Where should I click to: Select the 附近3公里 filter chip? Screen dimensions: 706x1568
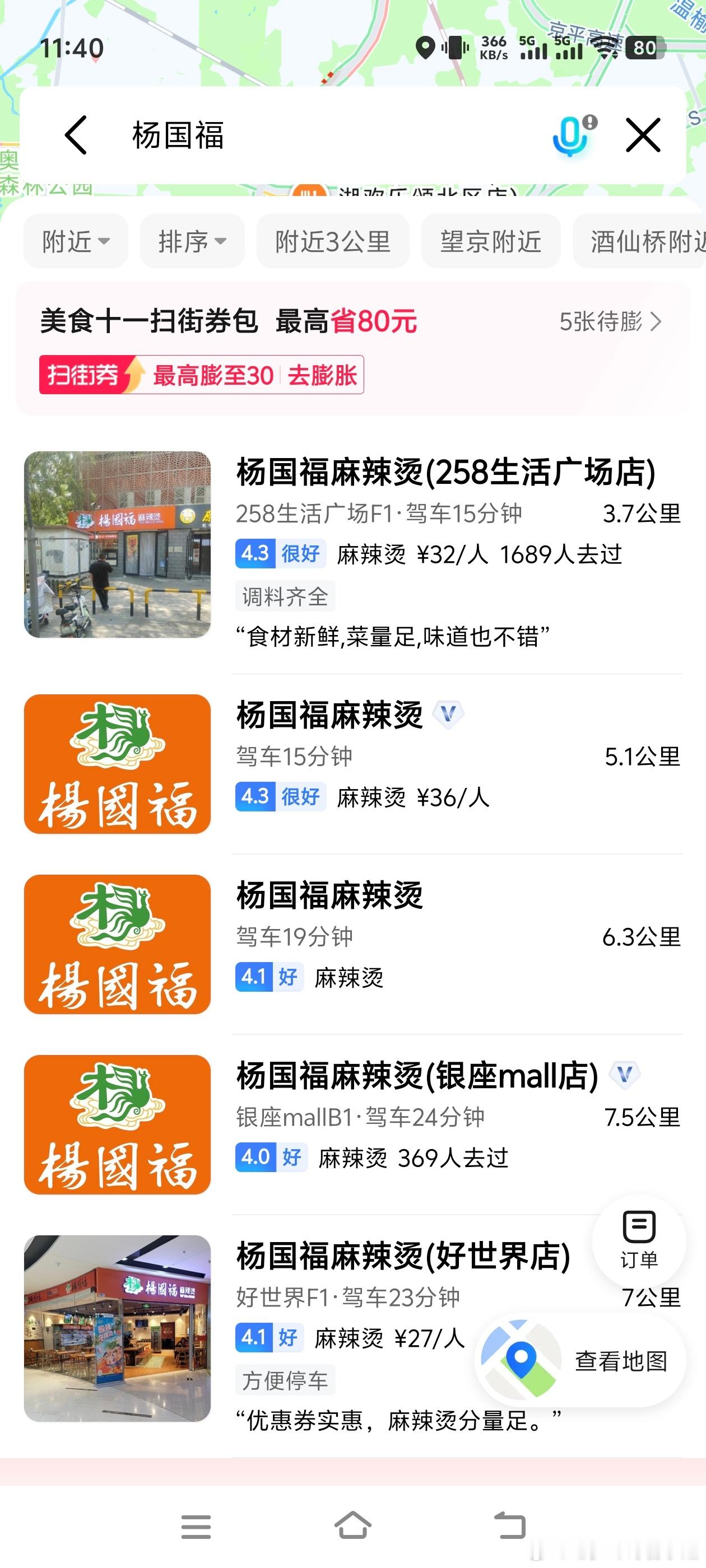[x=333, y=241]
